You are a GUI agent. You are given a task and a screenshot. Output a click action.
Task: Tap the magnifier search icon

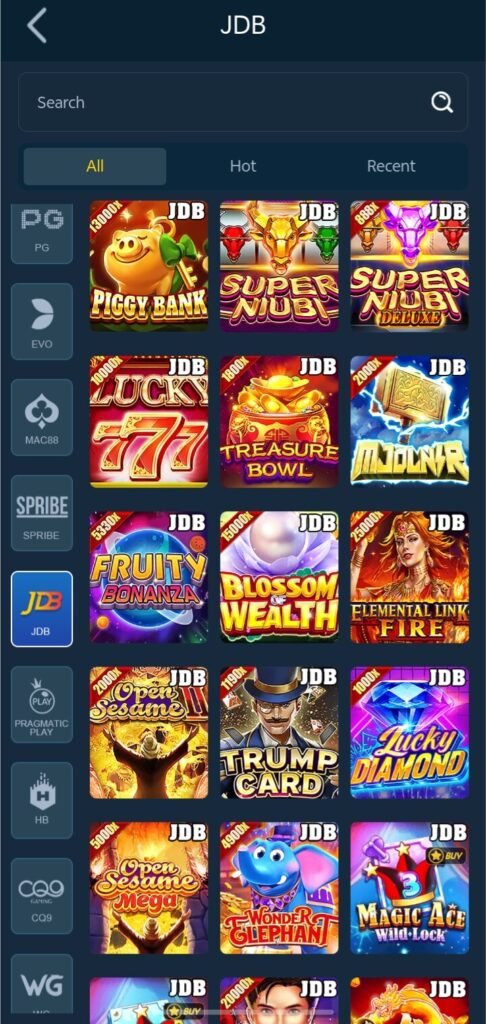click(x=442, y=103)
